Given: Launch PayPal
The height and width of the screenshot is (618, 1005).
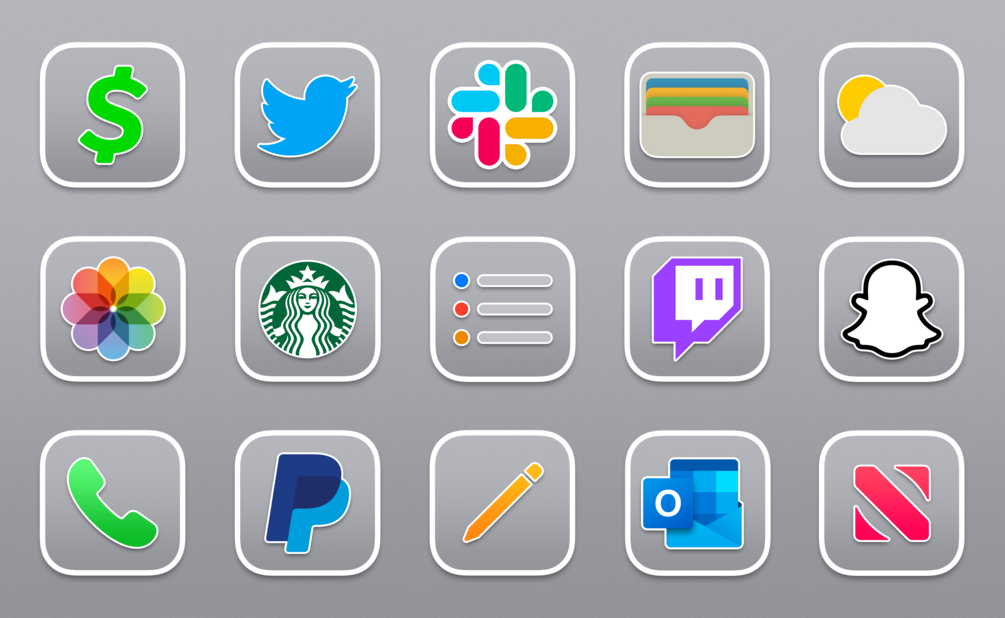Looking at the screenshot, I should tap(307, 503).
